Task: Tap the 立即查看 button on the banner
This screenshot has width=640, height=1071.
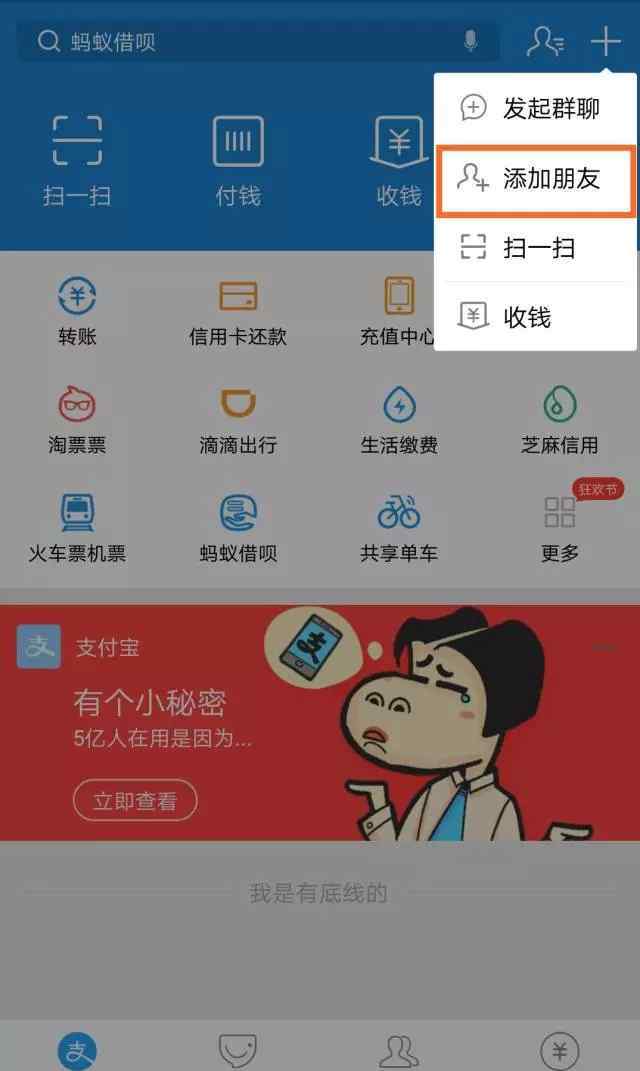Action: [x=135, y=800]
